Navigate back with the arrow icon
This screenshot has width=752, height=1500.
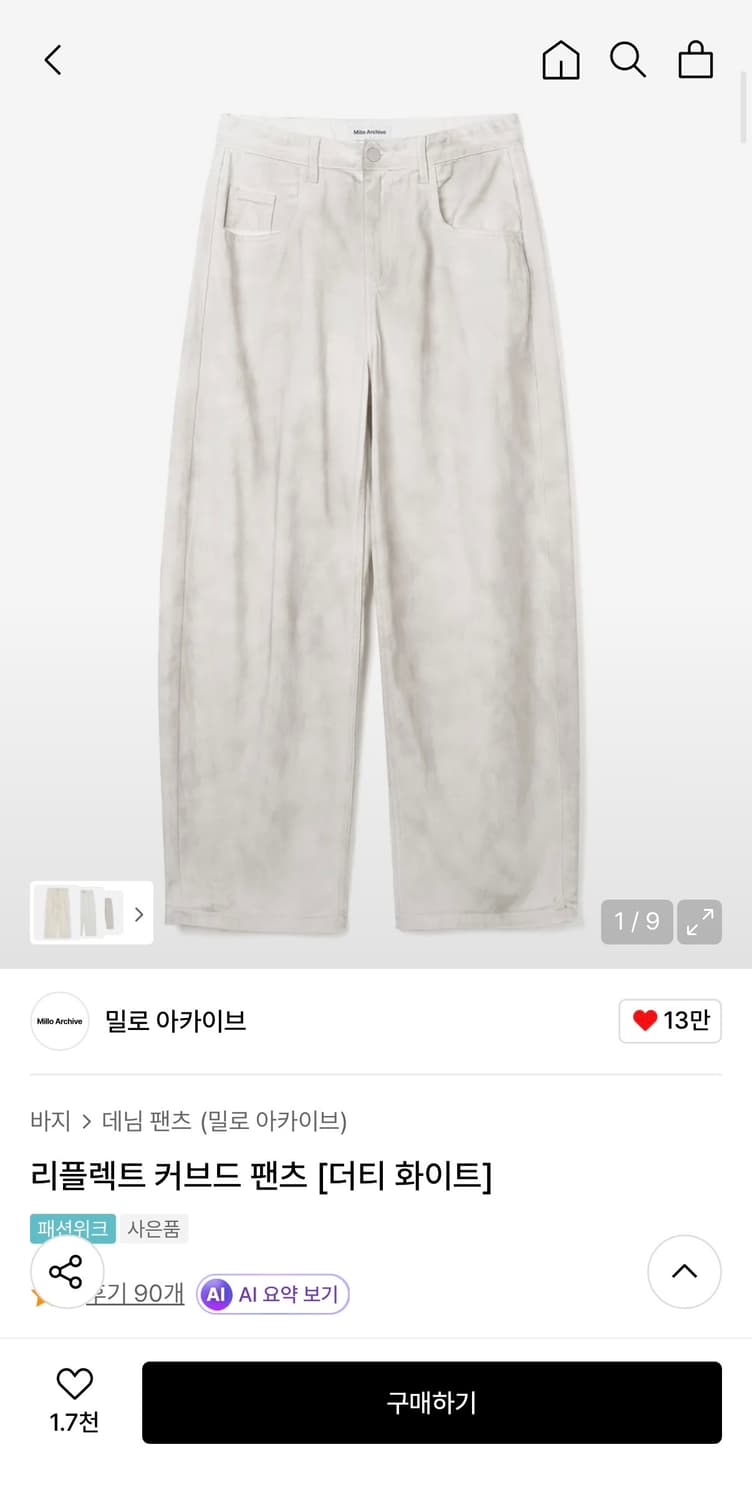click(x=53, y=59)
